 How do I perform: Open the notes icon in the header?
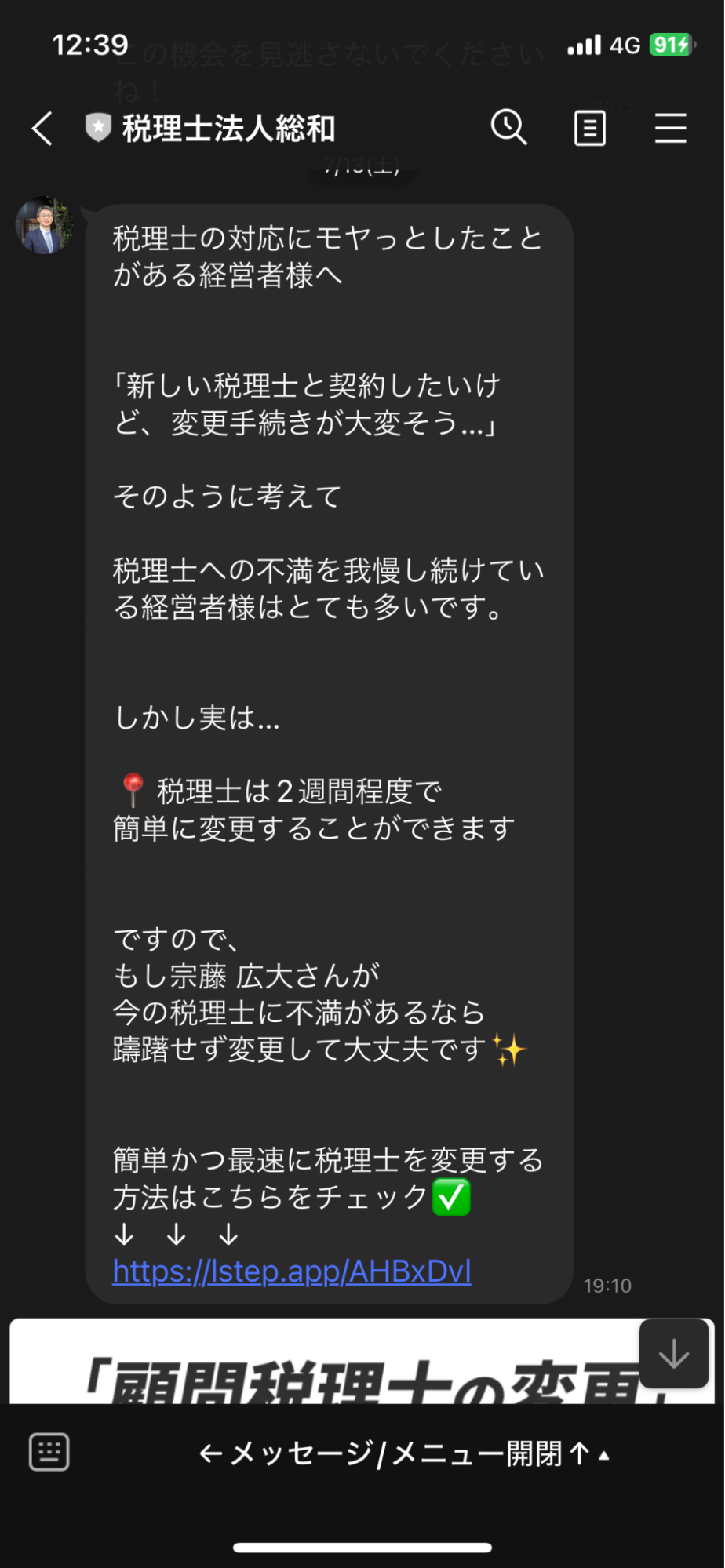pyautogui.click(x=589, y=128)
